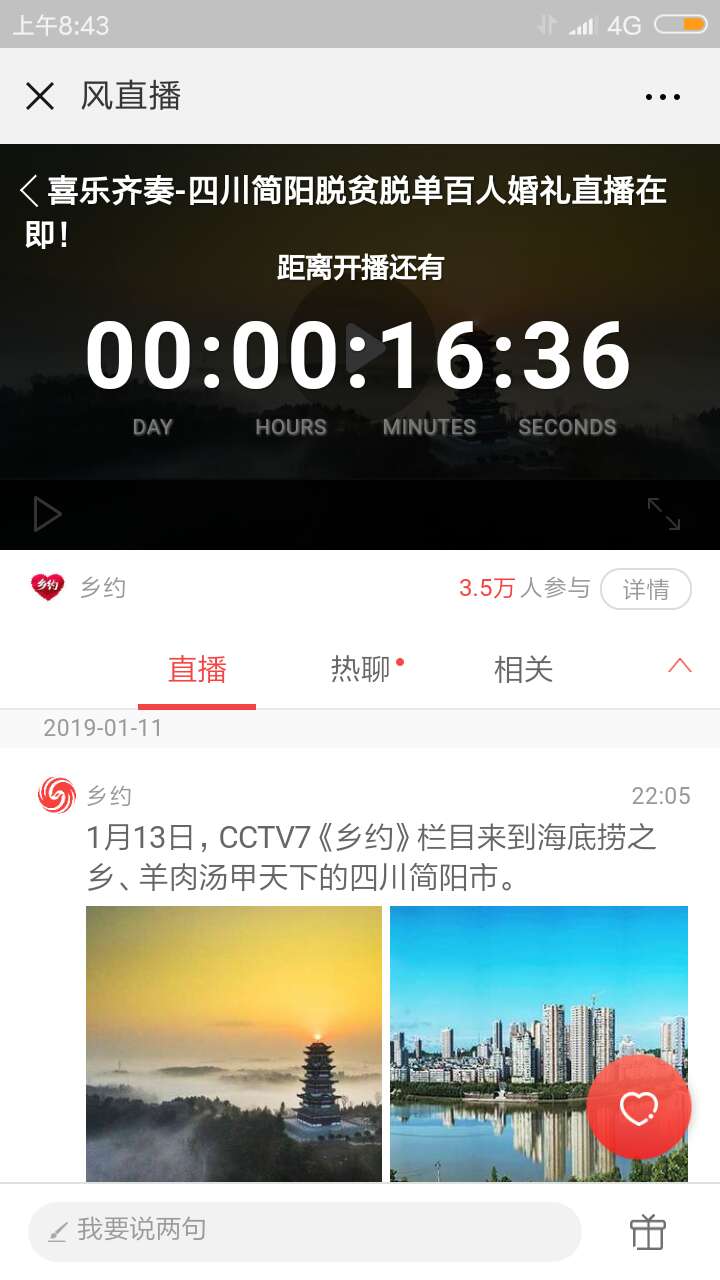Screen dimensions: 720x1280
Task: Close the 风直播 page
Action: point(40,96)
